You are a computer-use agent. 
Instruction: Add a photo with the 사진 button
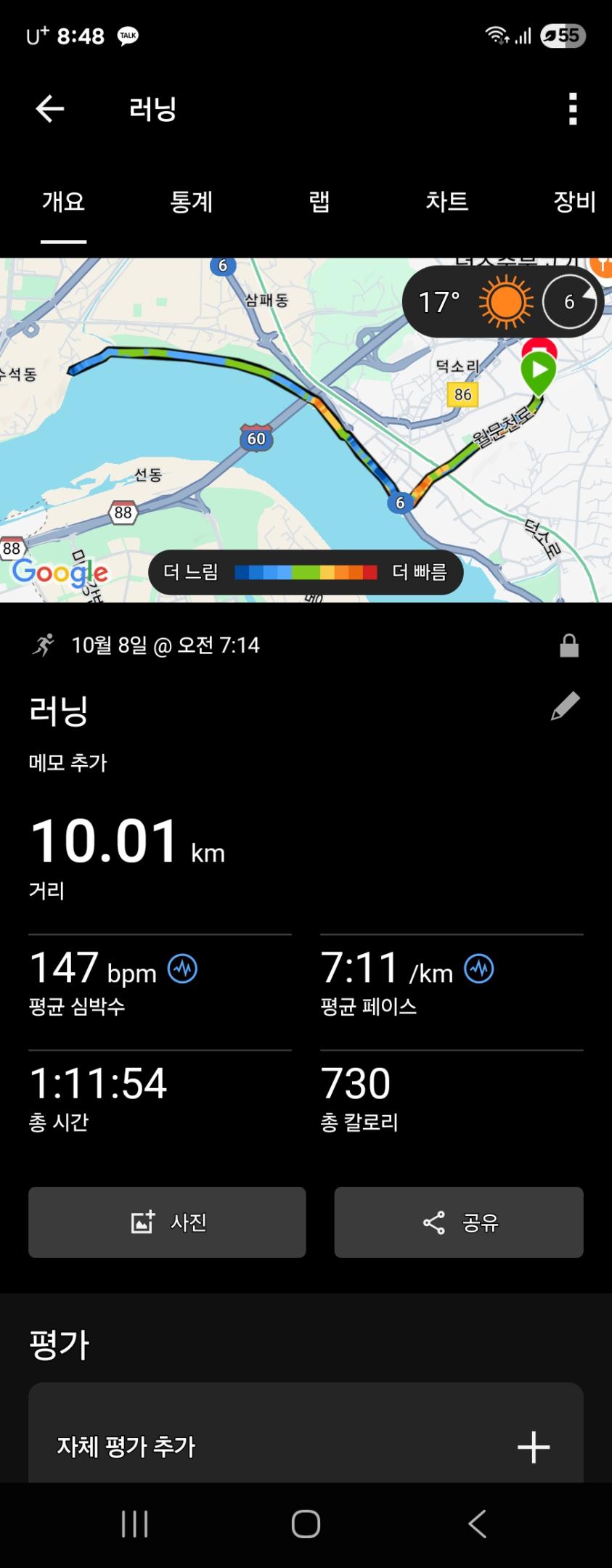(167, 1222)
